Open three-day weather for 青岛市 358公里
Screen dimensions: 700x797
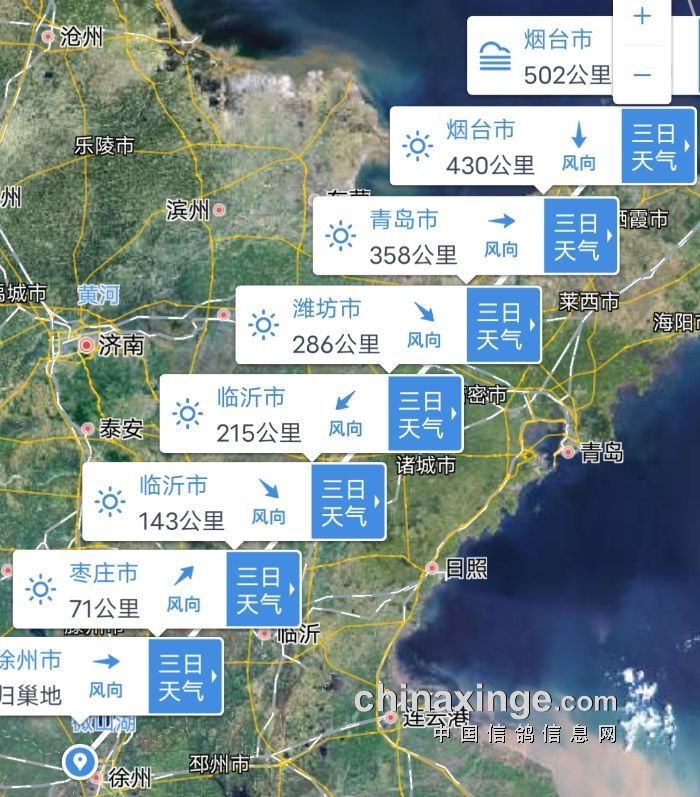point(581,235)
